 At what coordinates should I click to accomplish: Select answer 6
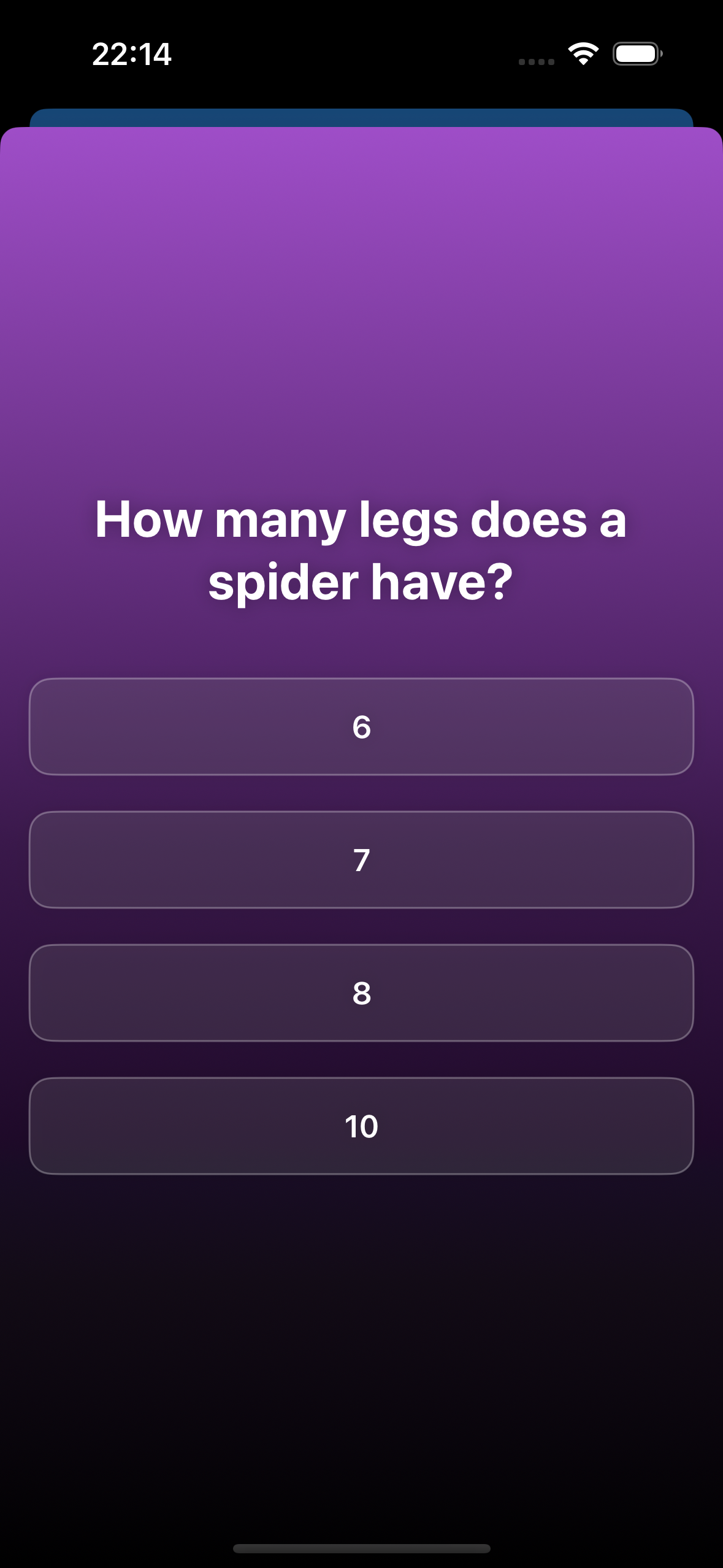pos(361,726)
